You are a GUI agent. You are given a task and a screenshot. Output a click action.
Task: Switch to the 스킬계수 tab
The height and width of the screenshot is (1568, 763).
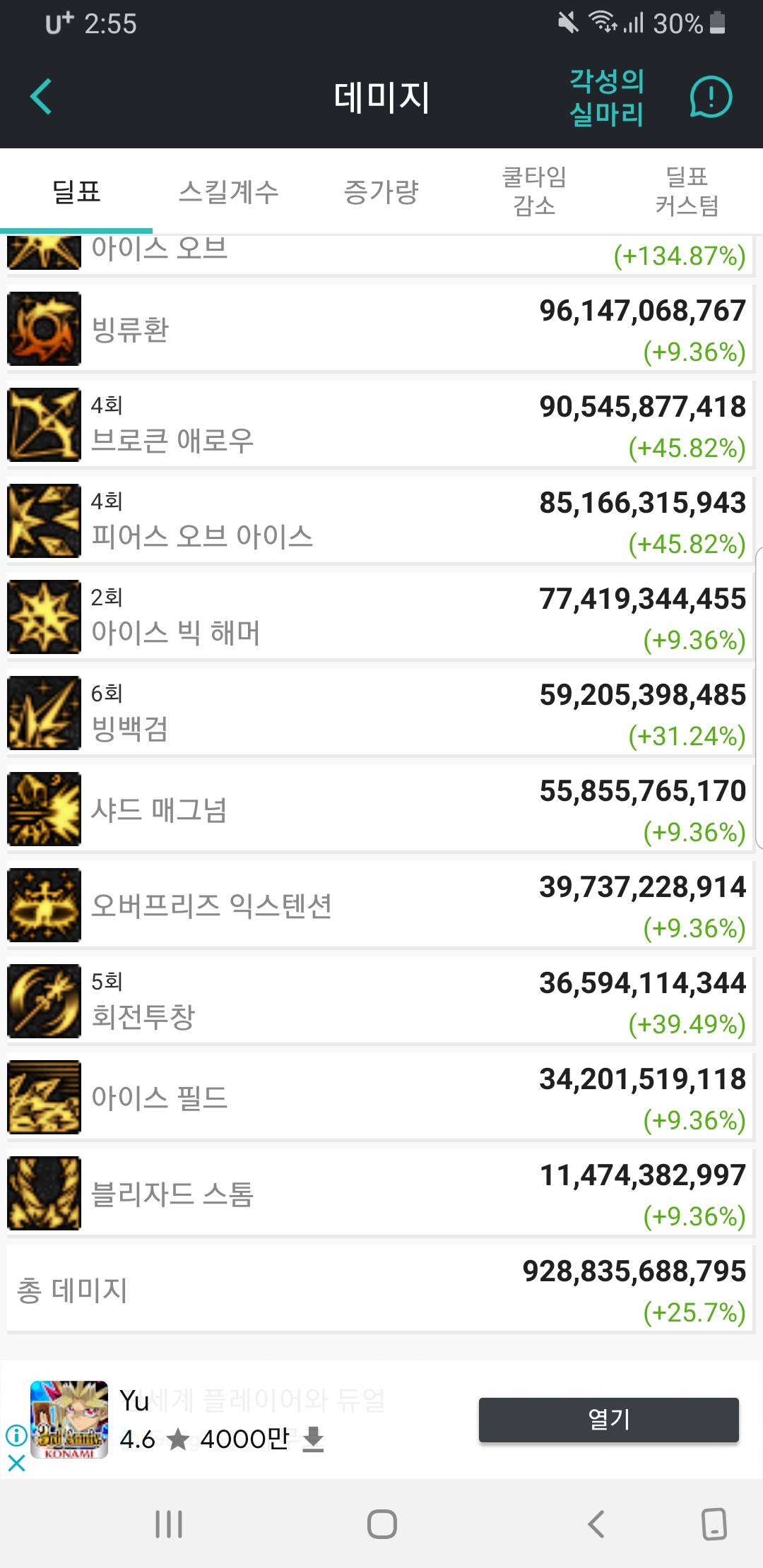pos(228,191)
